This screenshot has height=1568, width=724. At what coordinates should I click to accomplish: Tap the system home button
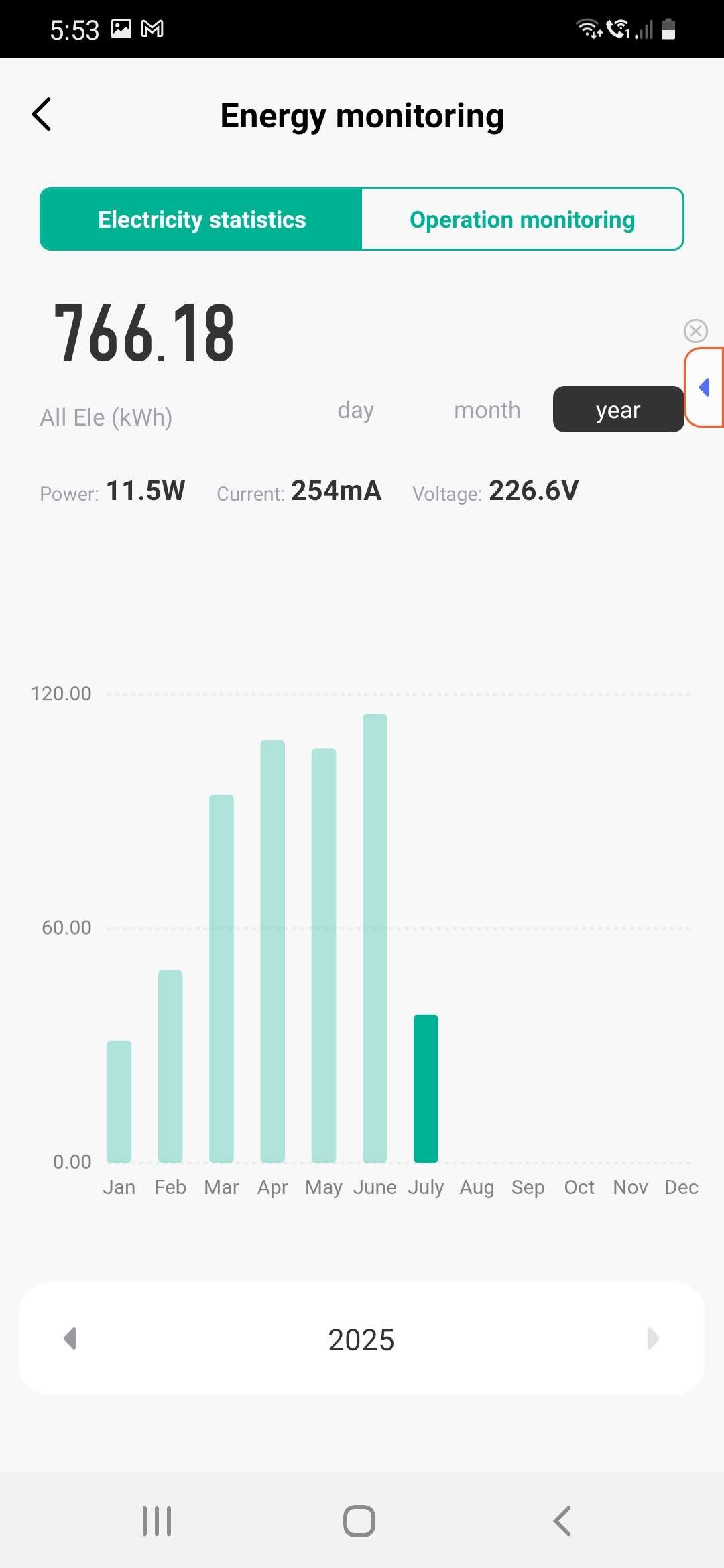click(x=359, y=1521)
